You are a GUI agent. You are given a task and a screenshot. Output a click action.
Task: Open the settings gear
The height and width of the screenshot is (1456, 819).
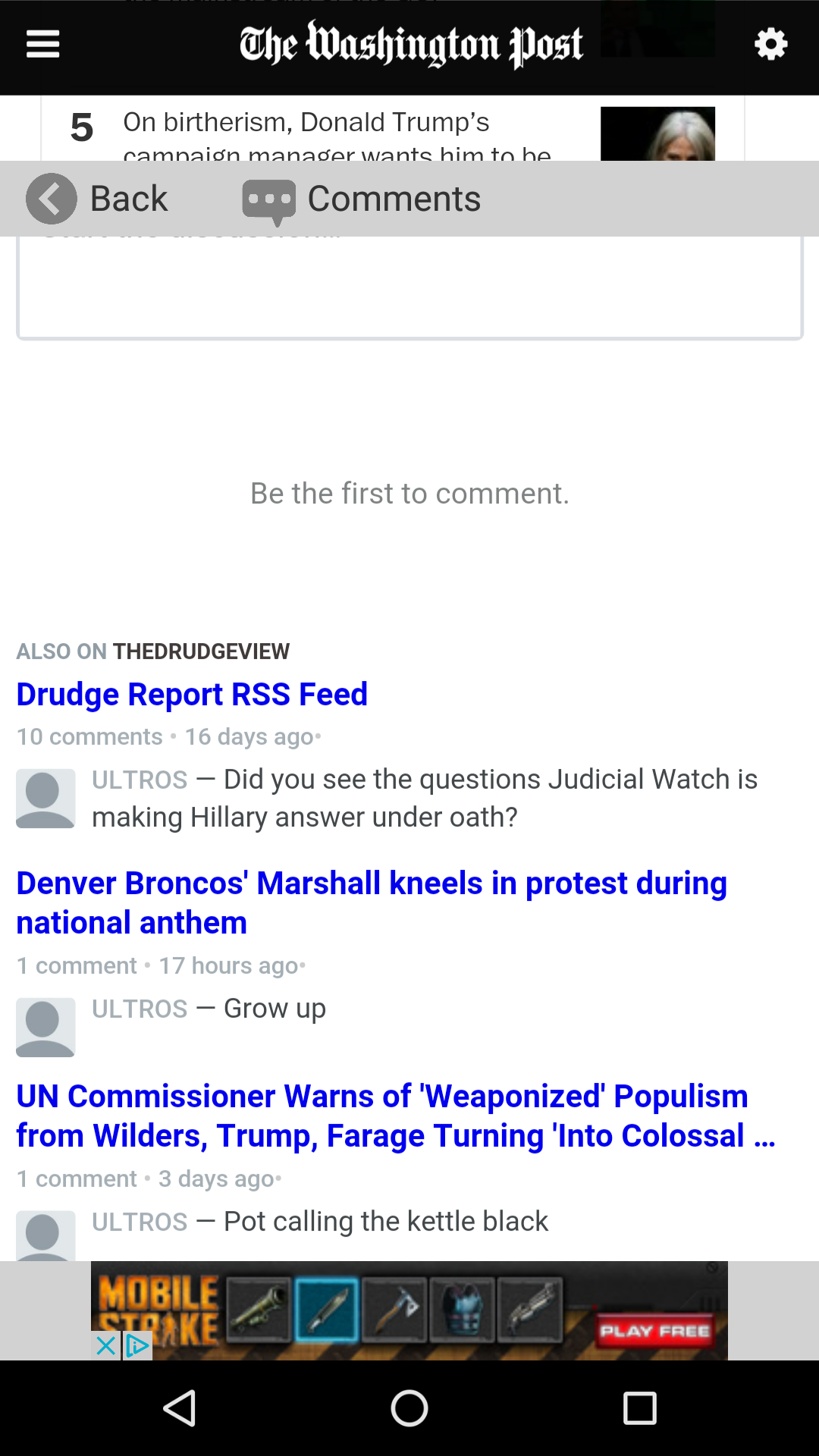[x=770, y=45]
